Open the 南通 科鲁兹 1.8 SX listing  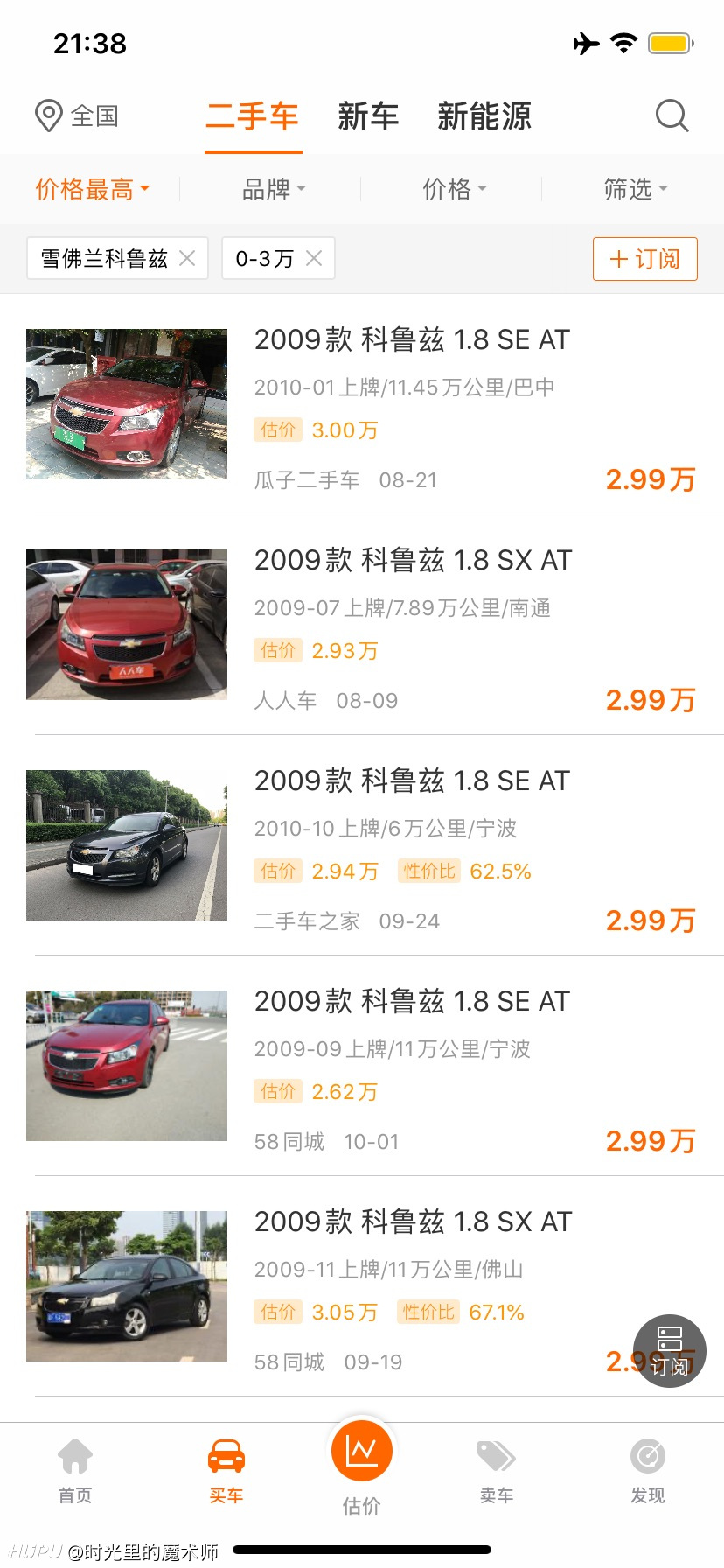362,625
